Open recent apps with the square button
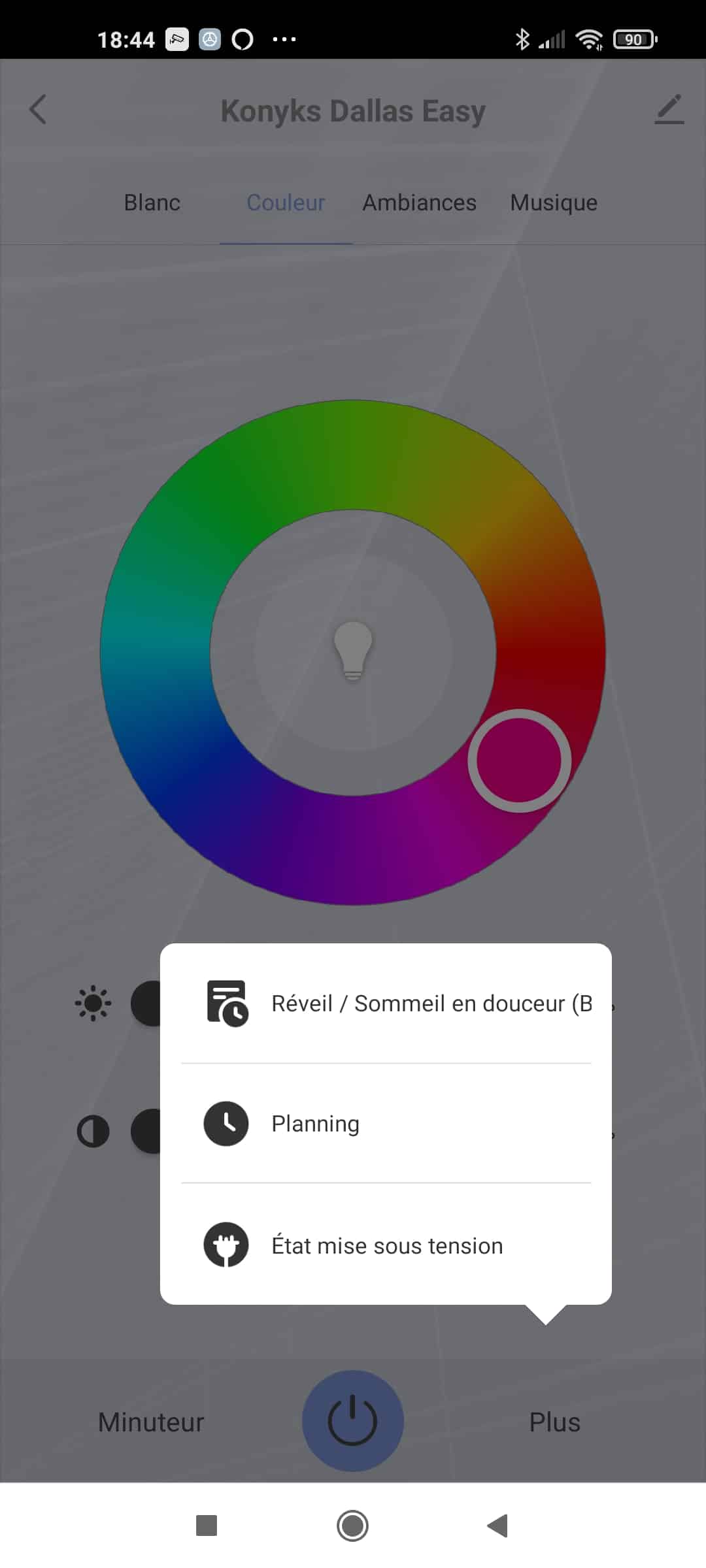 click(x=207, y=1526)
